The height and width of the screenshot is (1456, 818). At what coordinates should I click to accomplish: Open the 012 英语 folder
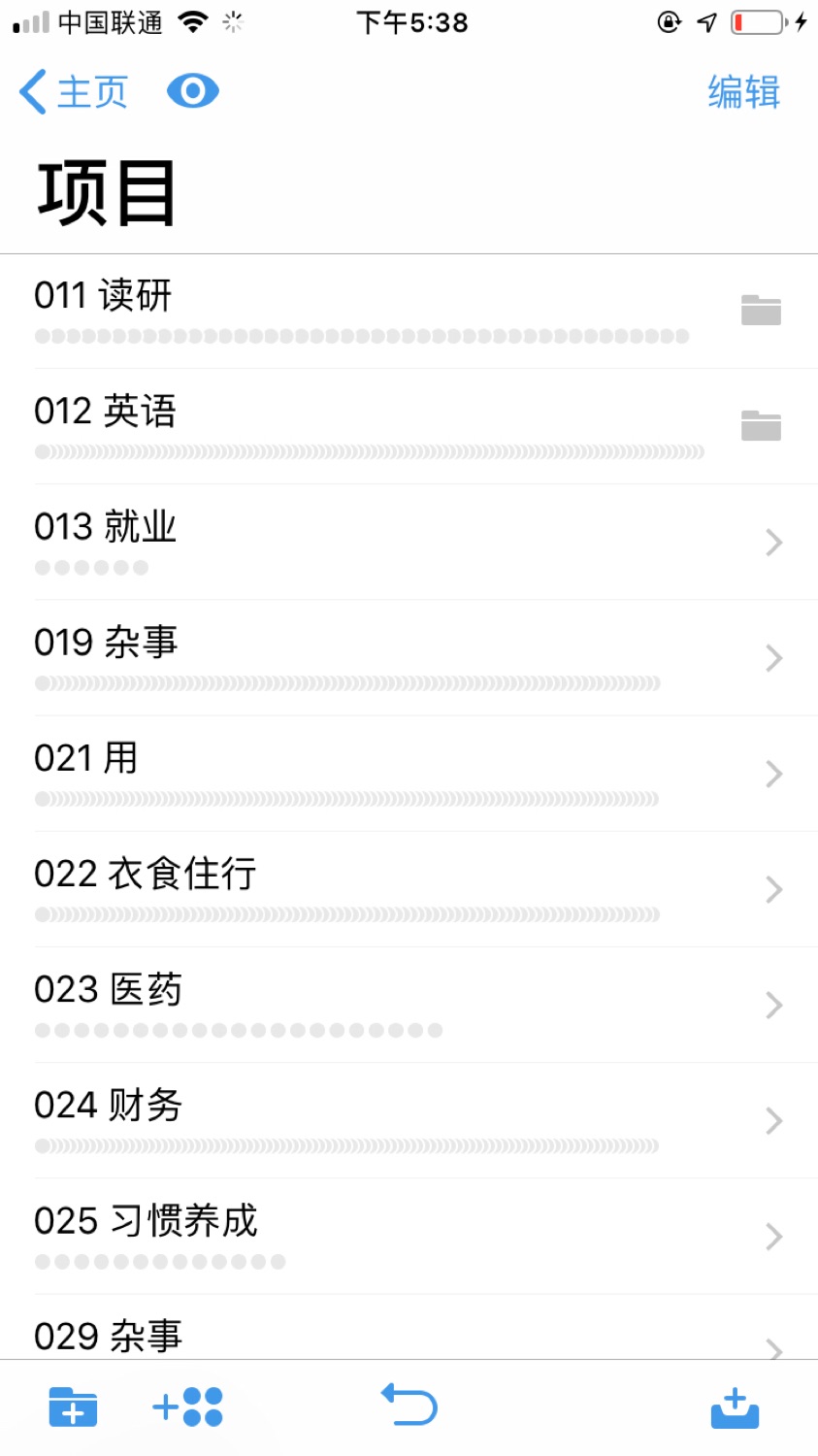pos(409,427)
